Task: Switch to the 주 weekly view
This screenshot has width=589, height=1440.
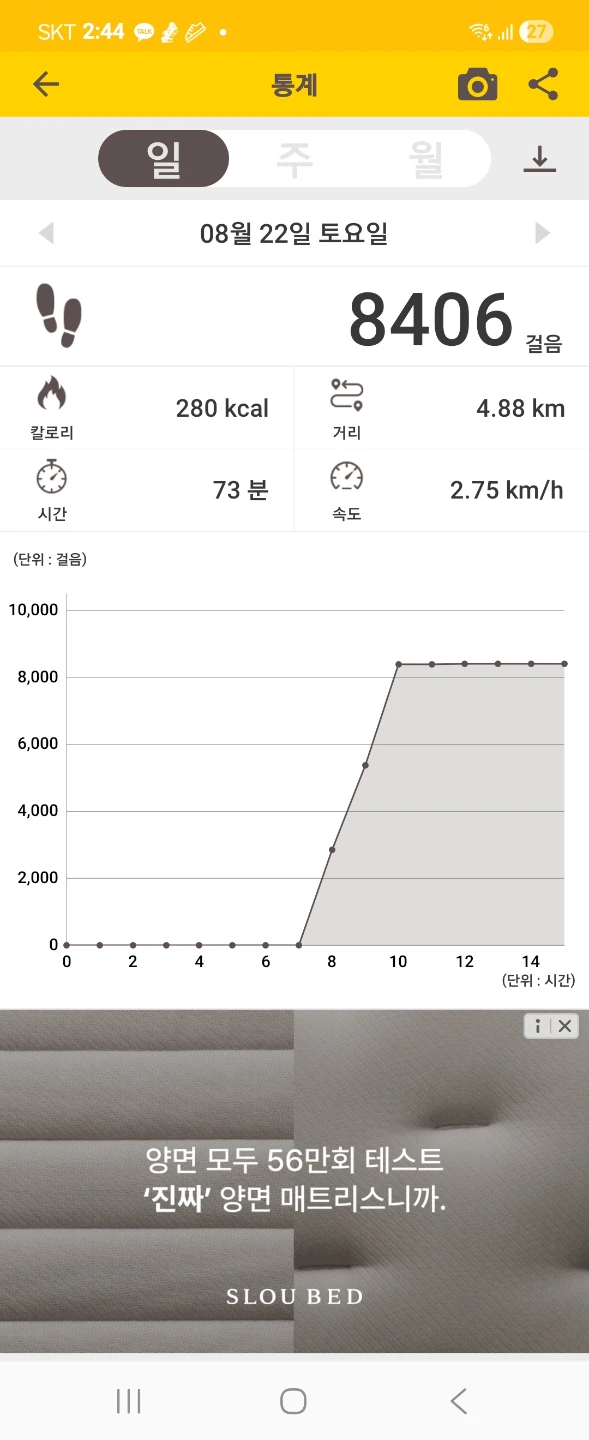Action: 295,159
